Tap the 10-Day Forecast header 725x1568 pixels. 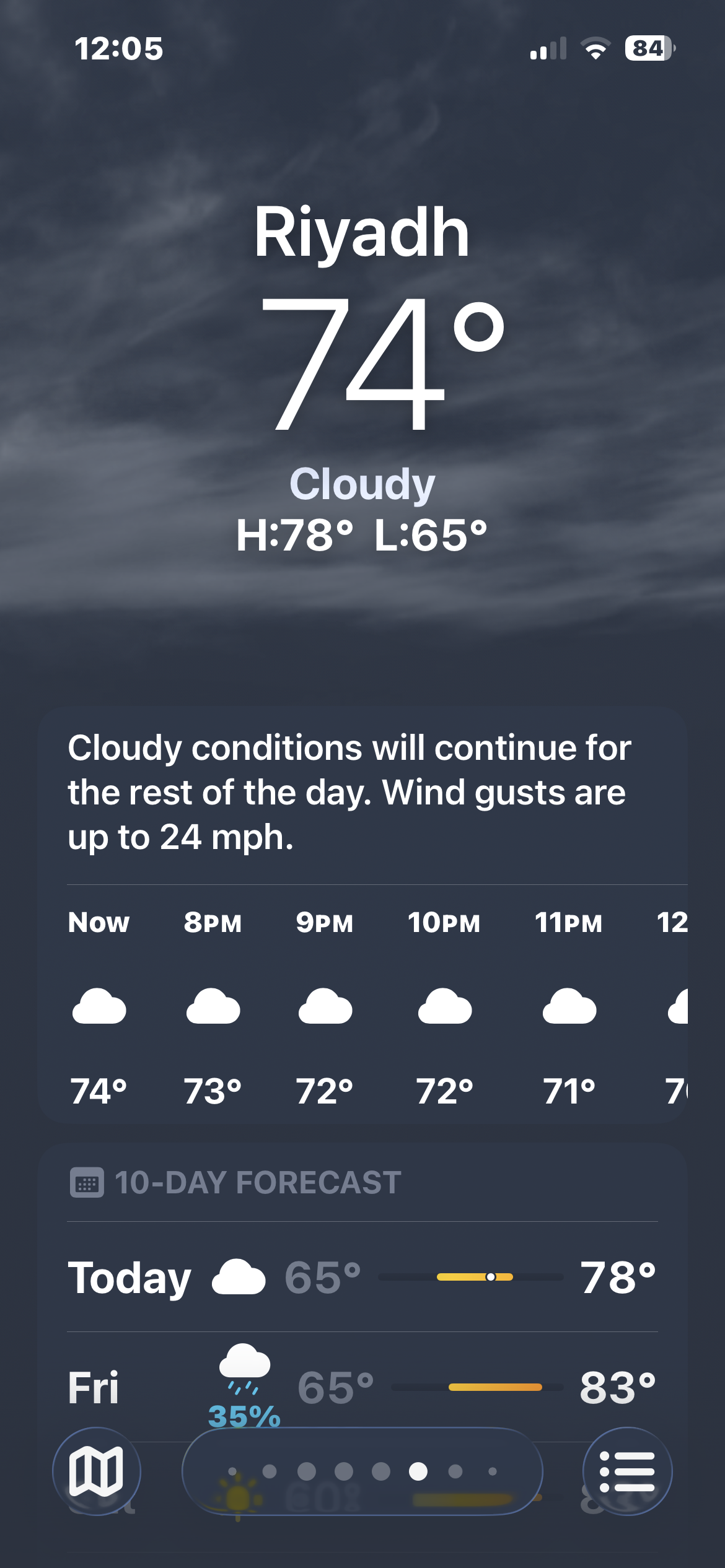click(x=257, y=1183)
